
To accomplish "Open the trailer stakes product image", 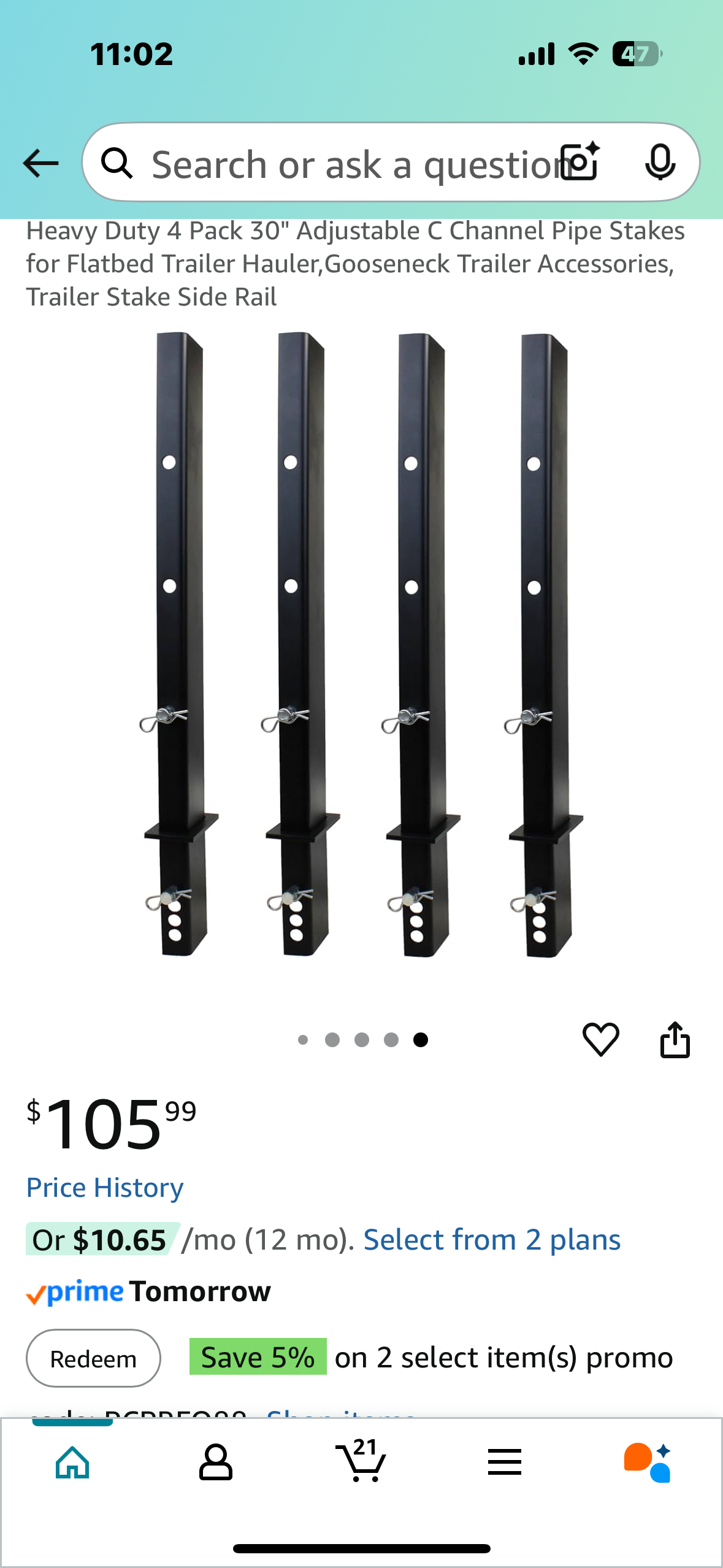I will [361, 644].
